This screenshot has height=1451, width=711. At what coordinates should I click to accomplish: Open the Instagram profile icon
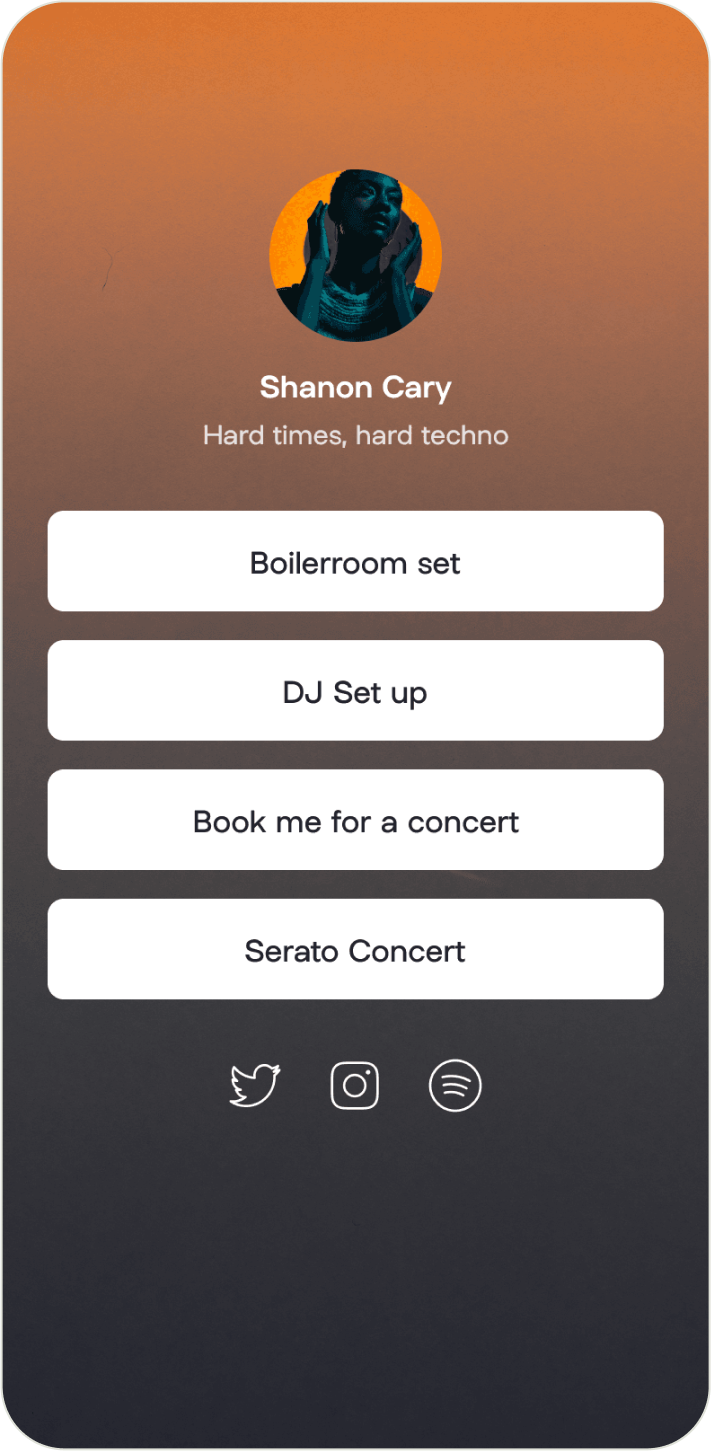click(355, 1086)
